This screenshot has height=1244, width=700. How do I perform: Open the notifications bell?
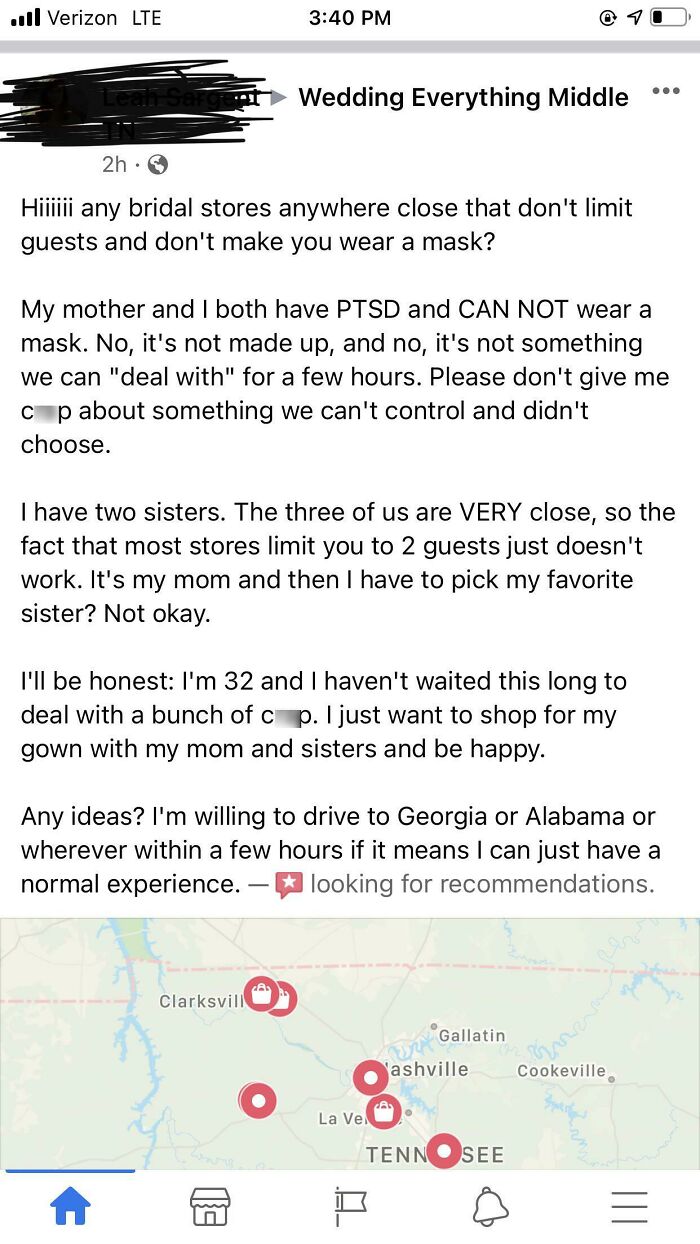490,1207
